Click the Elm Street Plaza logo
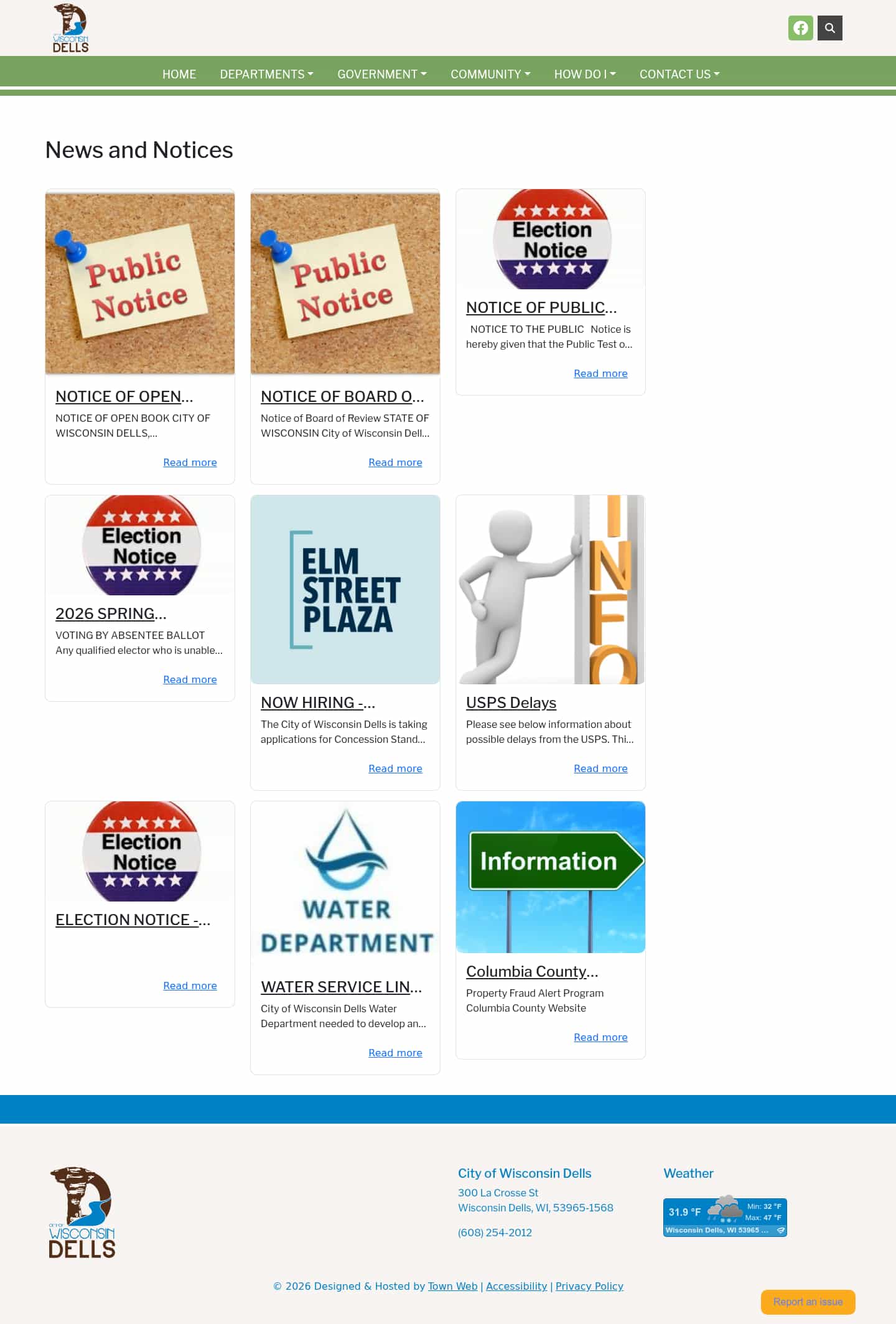The image size is (896, 1324). [x=345, y=589]
